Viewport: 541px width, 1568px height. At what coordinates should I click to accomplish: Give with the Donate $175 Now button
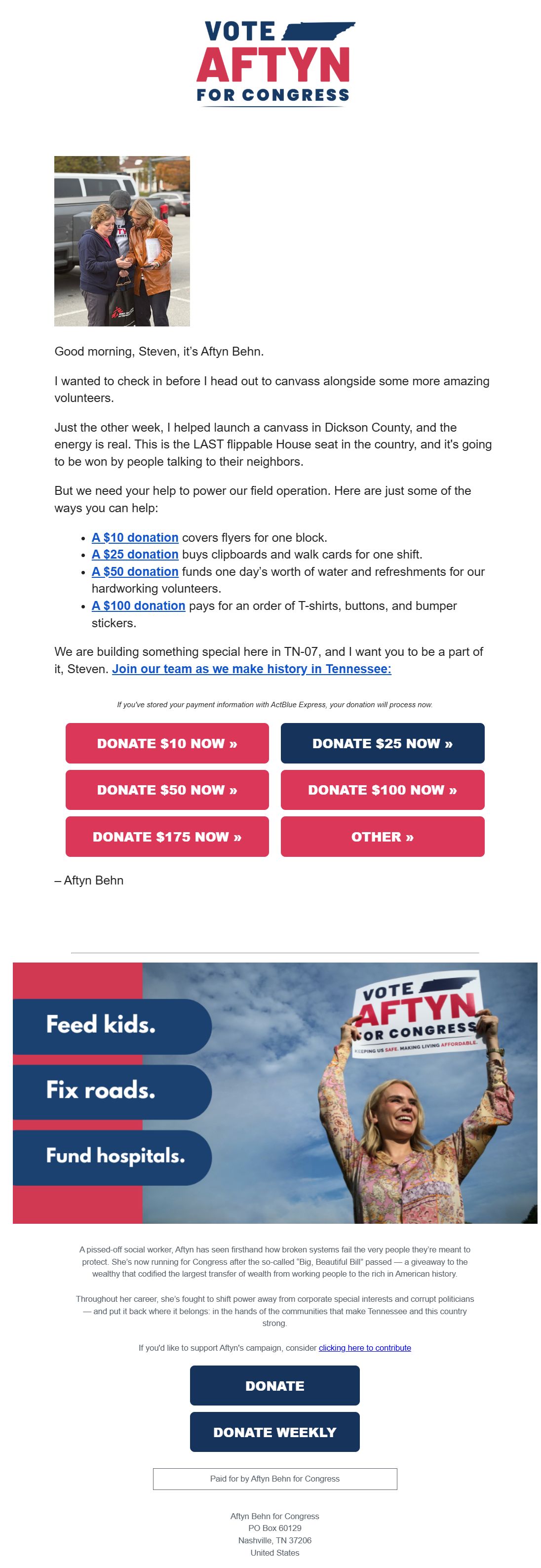167,837
